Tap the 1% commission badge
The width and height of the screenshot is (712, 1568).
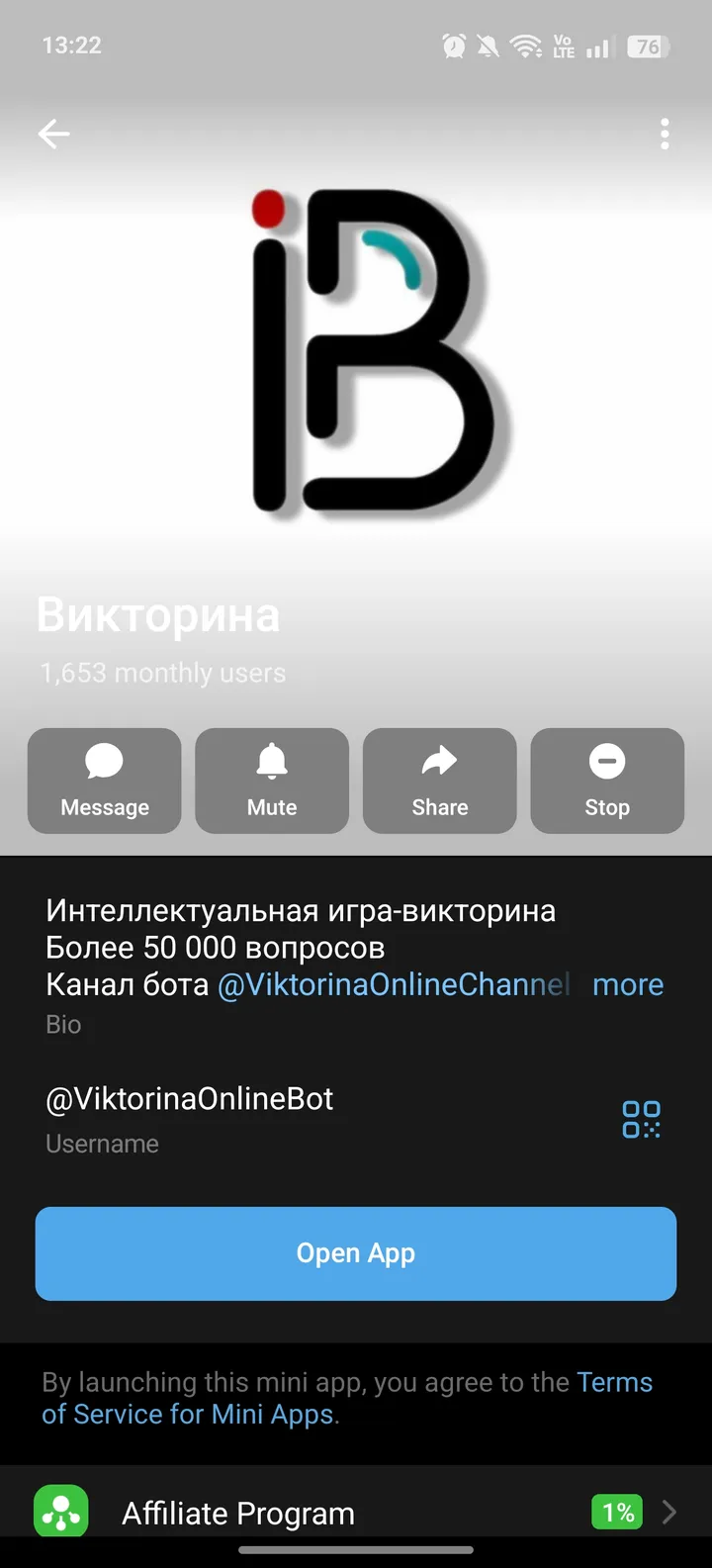(x=616, y=1512)
